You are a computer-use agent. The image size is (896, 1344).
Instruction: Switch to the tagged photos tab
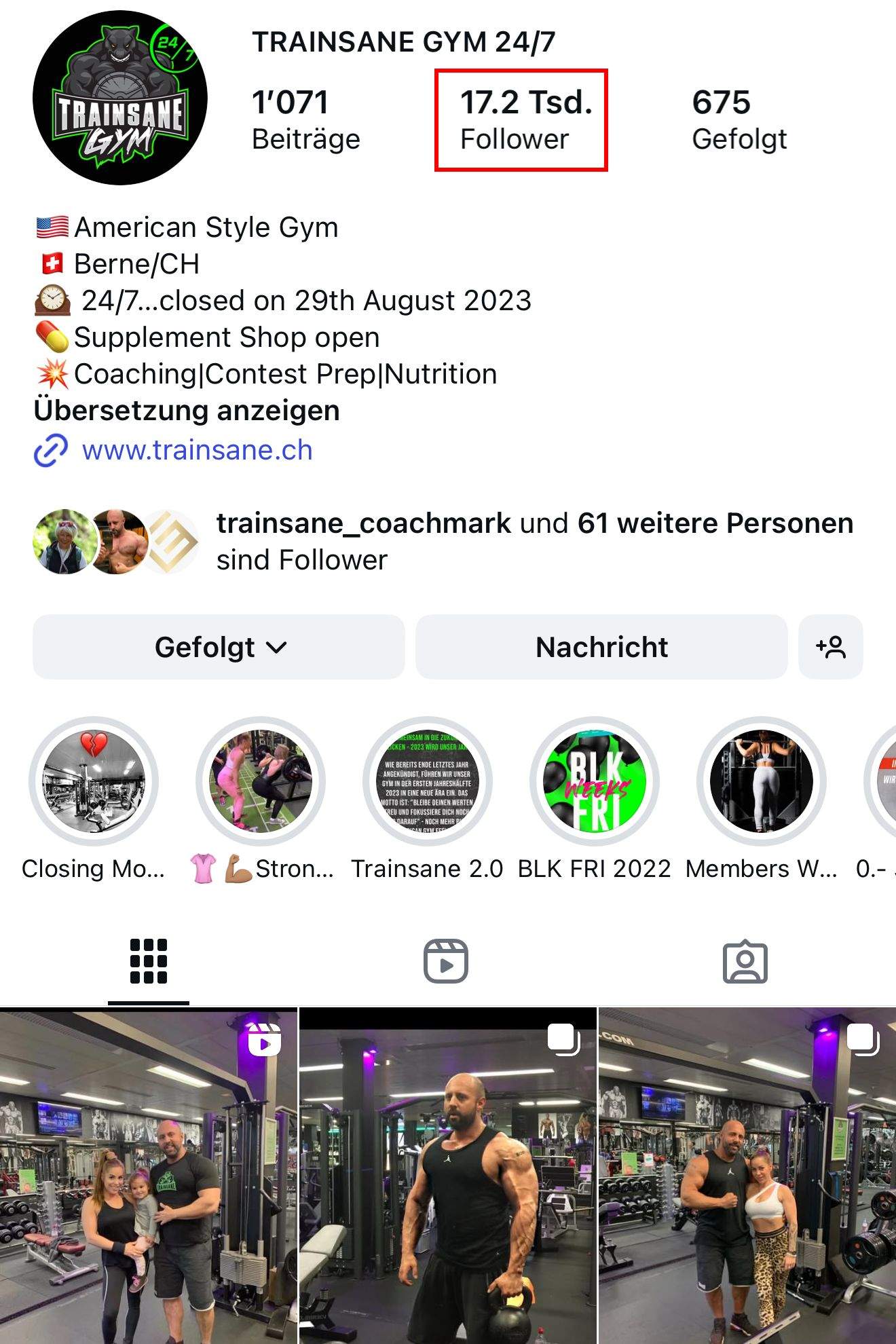click(x=745, y=961)
